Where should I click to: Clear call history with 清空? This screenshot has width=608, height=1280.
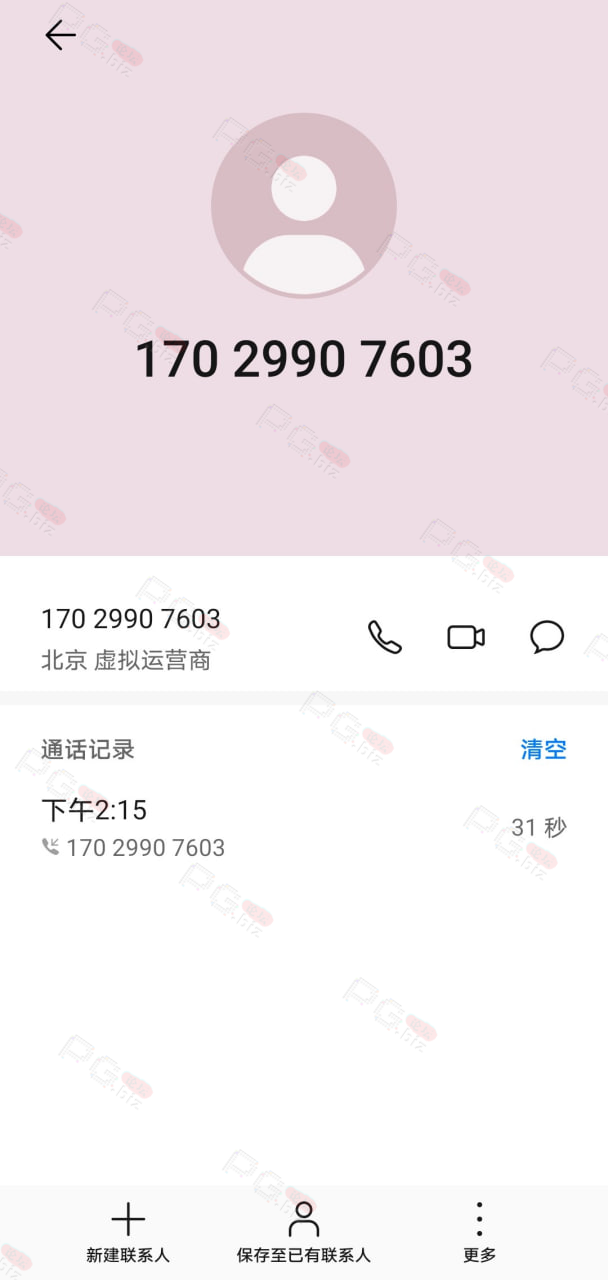(x=544, y=749)
